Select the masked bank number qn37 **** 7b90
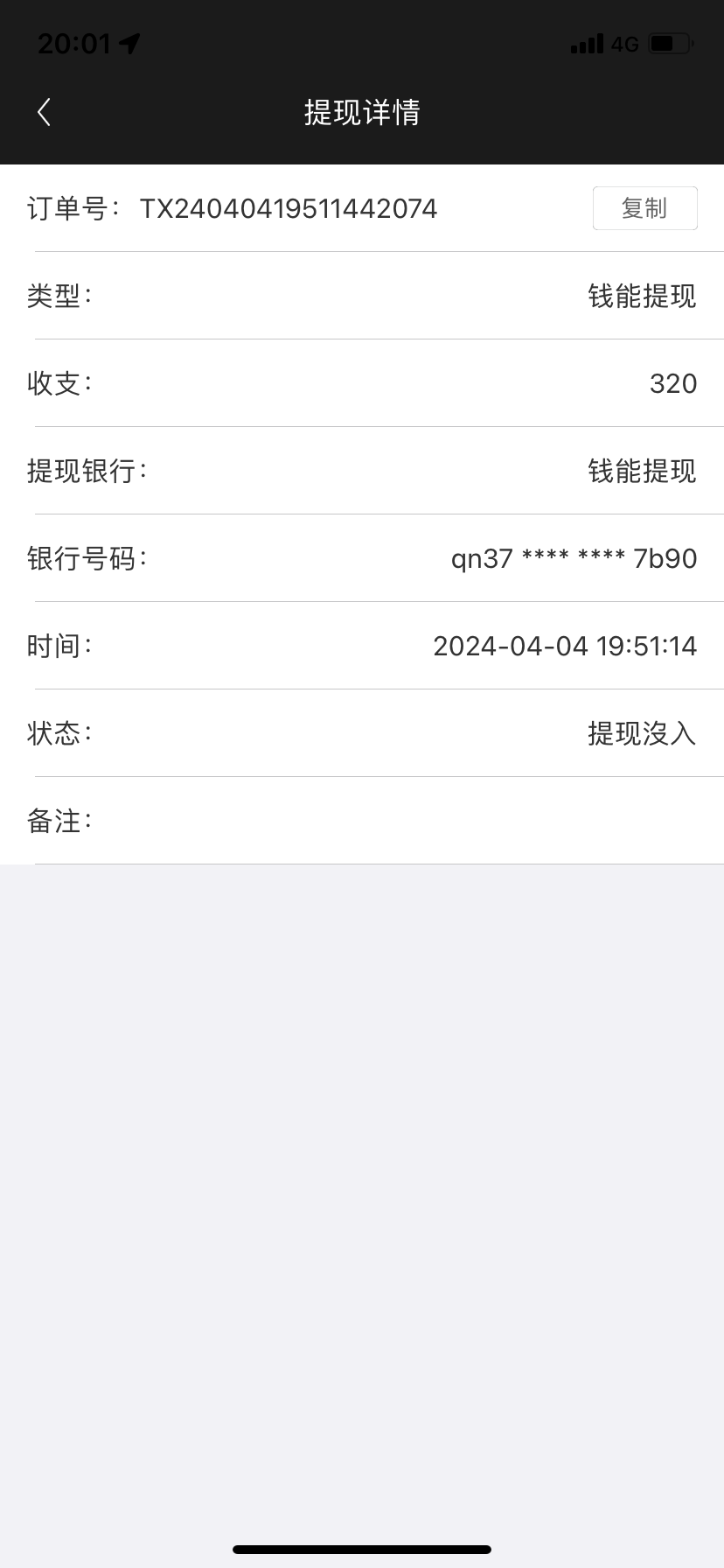This screenshot has height=1568, width=724. (x=573, y=558)
